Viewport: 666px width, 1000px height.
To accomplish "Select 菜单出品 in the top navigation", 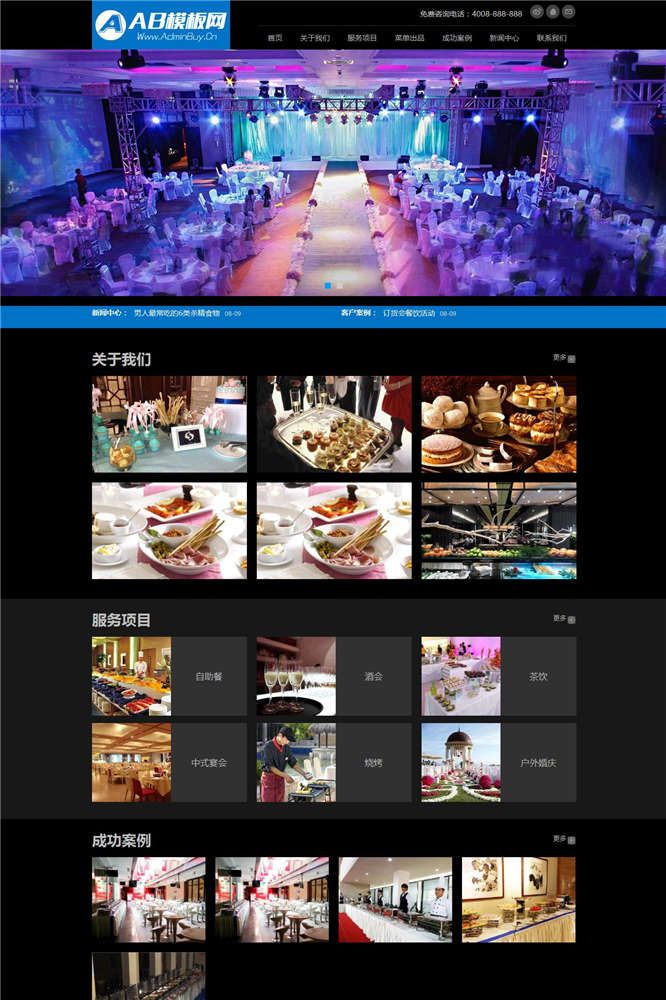I will click(409, 38).
